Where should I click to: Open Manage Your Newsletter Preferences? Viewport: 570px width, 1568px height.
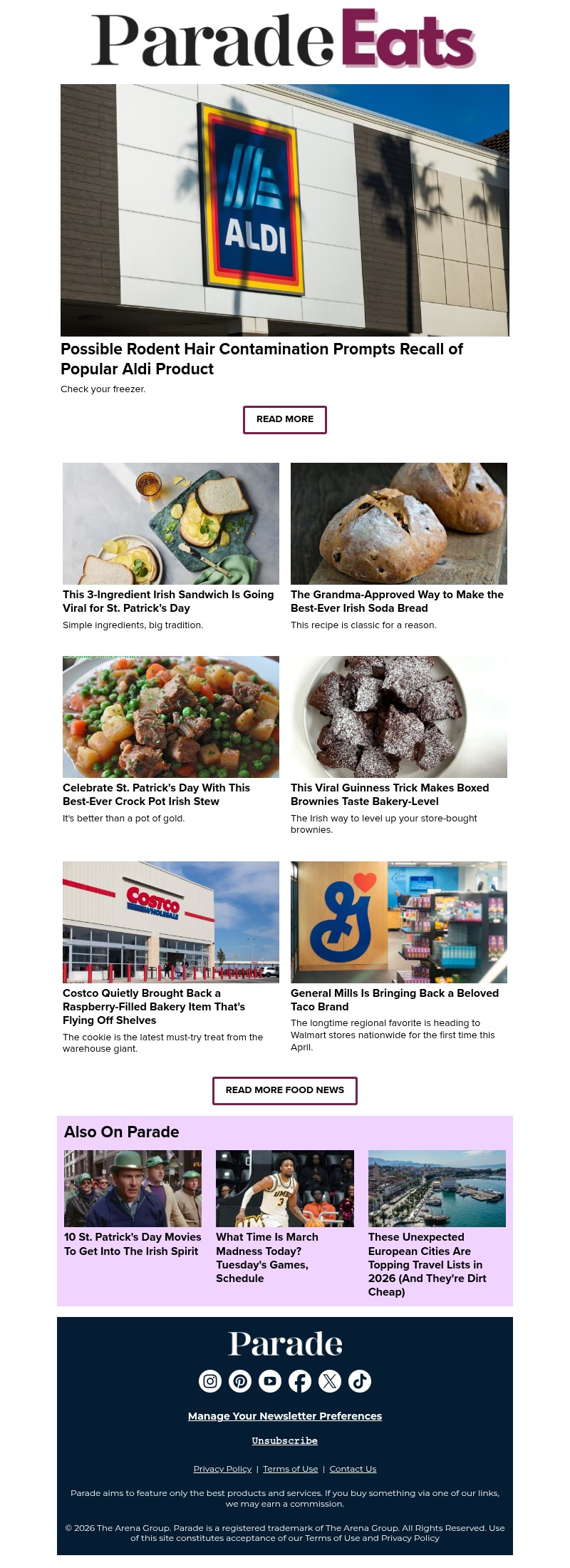coord(285,1416)
